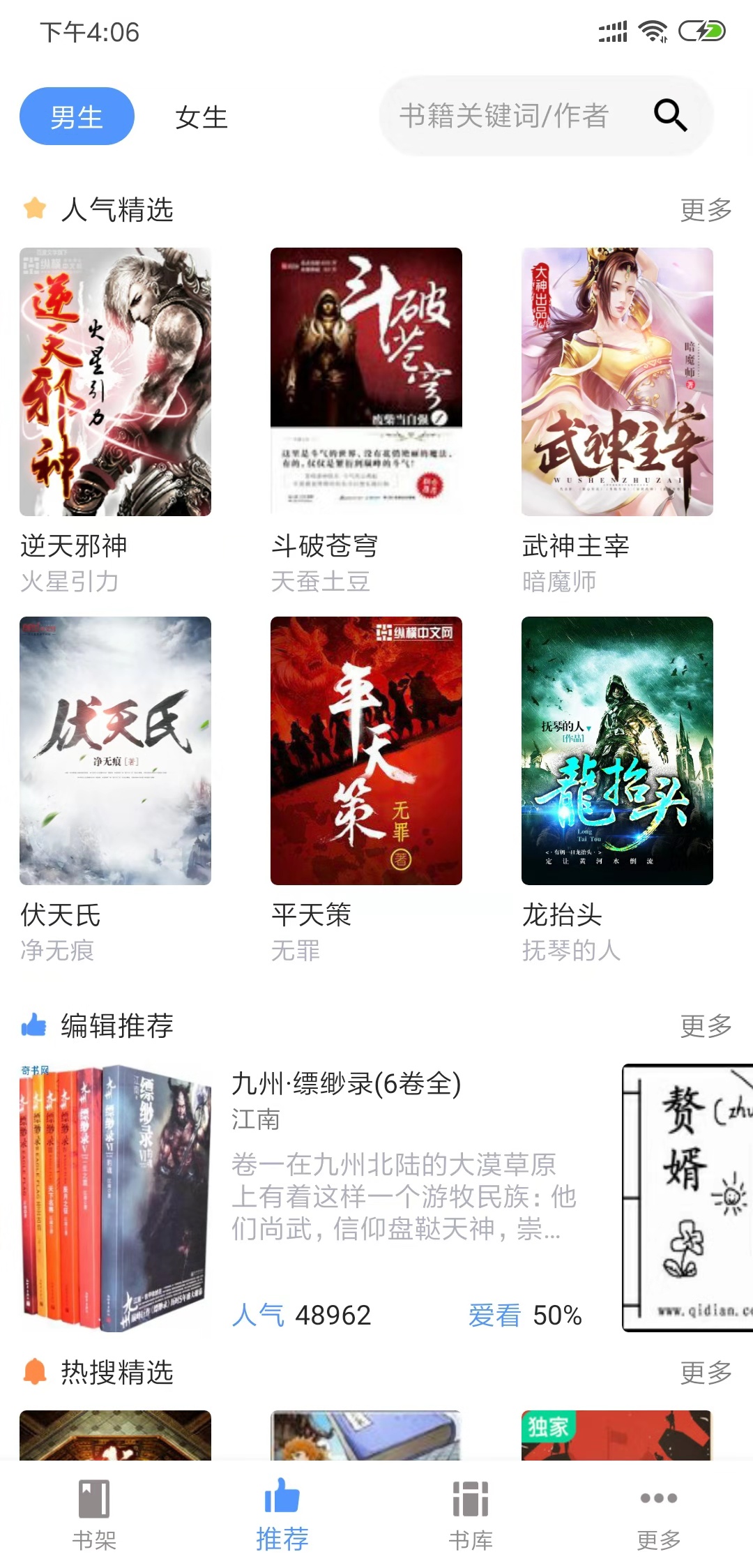Open 更多 for 热搜精选

click(706, 1373)
